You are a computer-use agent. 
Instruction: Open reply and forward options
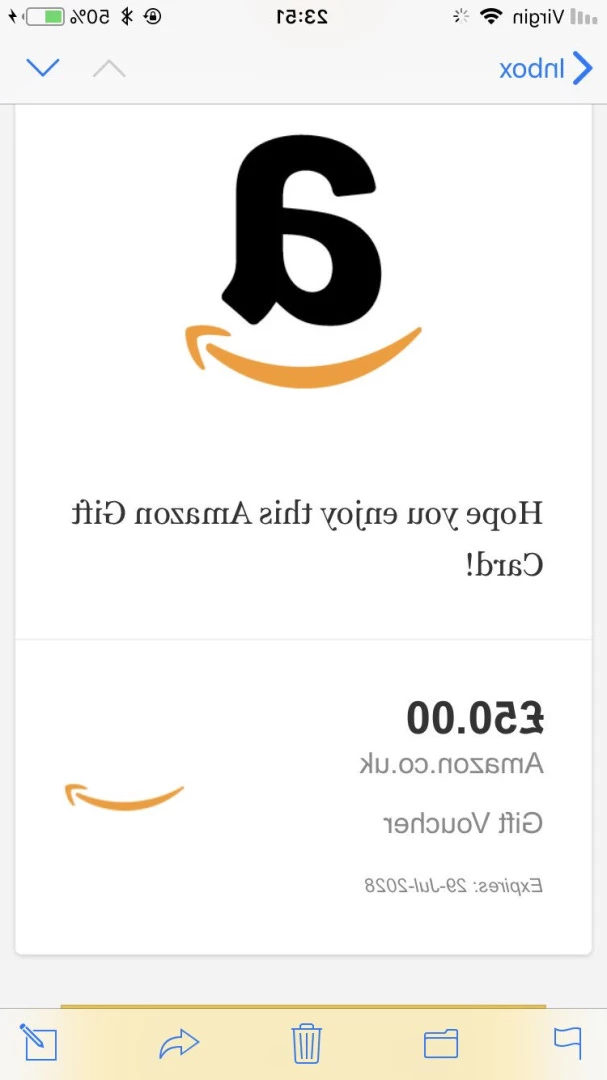point(179,1043)
